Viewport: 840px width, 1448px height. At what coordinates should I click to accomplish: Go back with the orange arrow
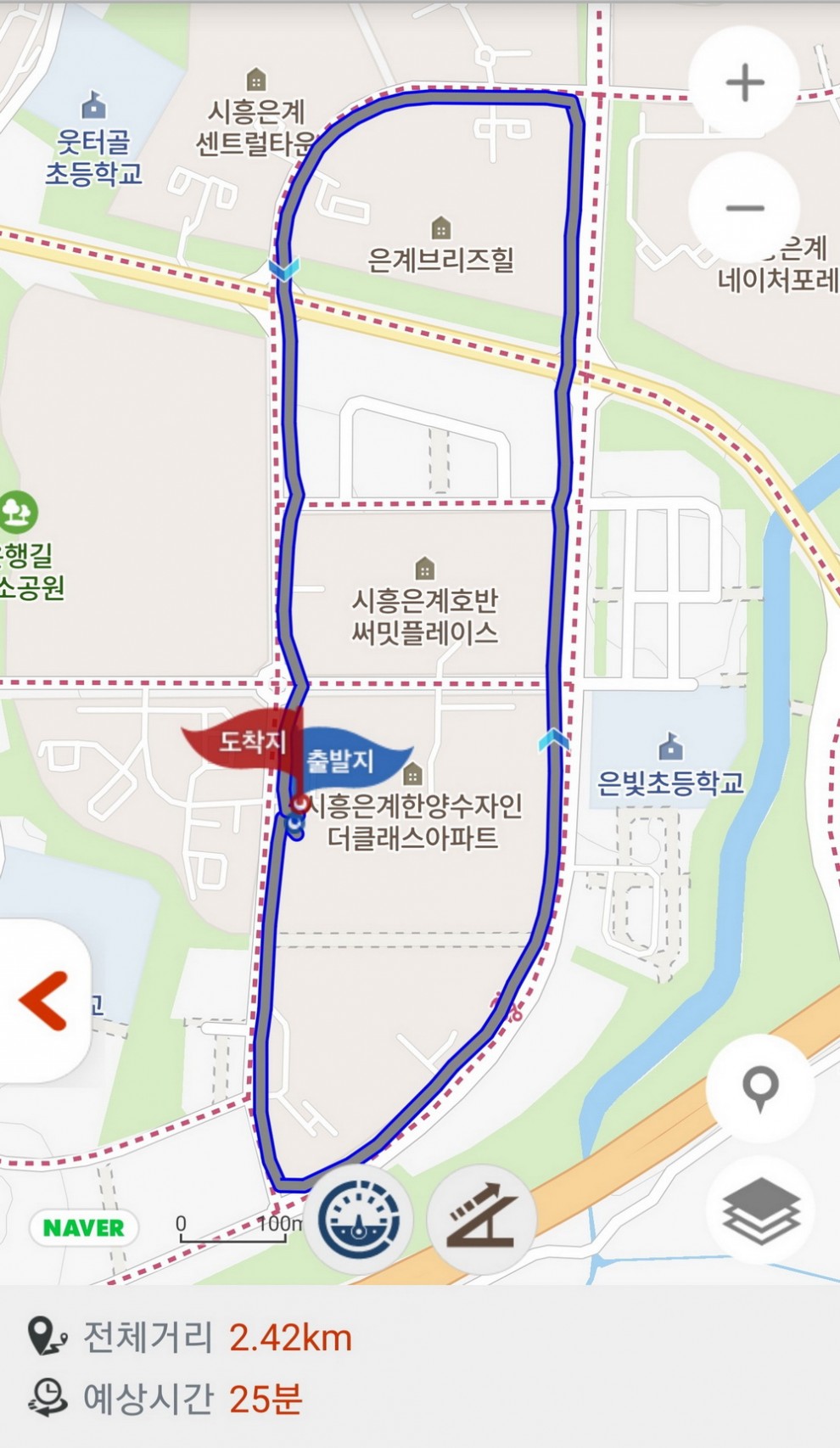[44, 1002]
